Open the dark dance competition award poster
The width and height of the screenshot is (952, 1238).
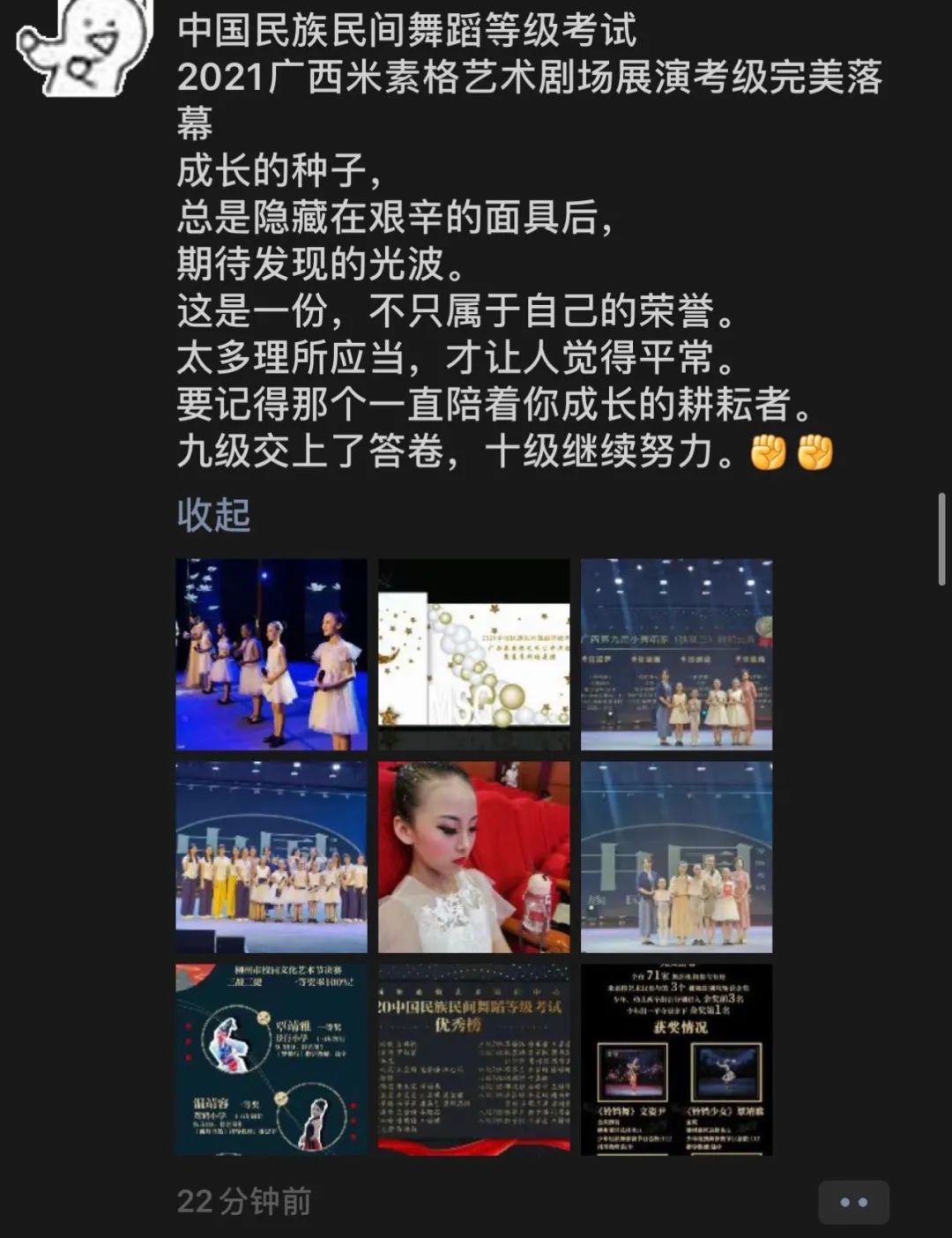coord(271,1058)
